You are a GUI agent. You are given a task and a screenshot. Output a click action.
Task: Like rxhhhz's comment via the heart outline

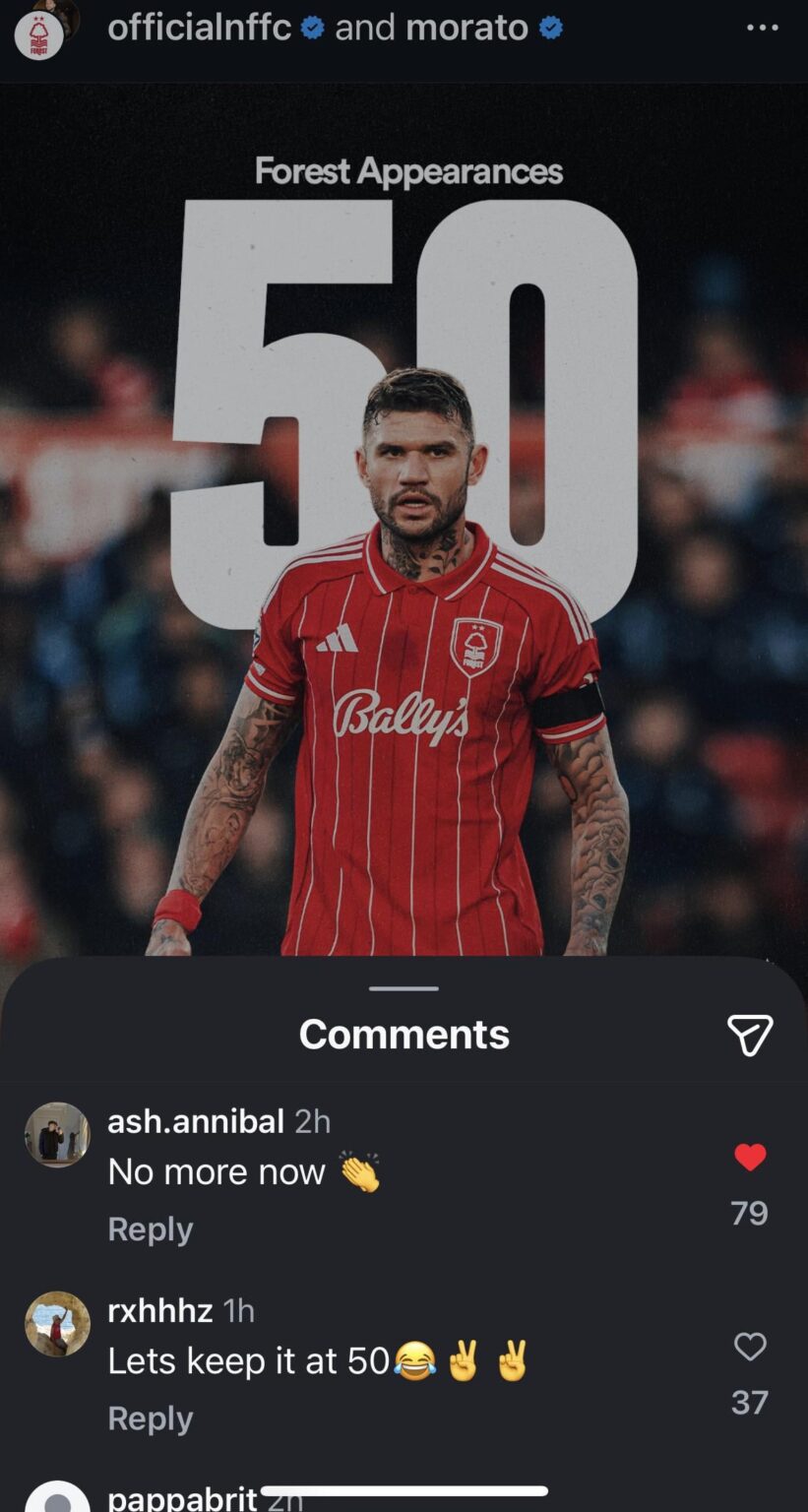click(x=751, y=1347)
